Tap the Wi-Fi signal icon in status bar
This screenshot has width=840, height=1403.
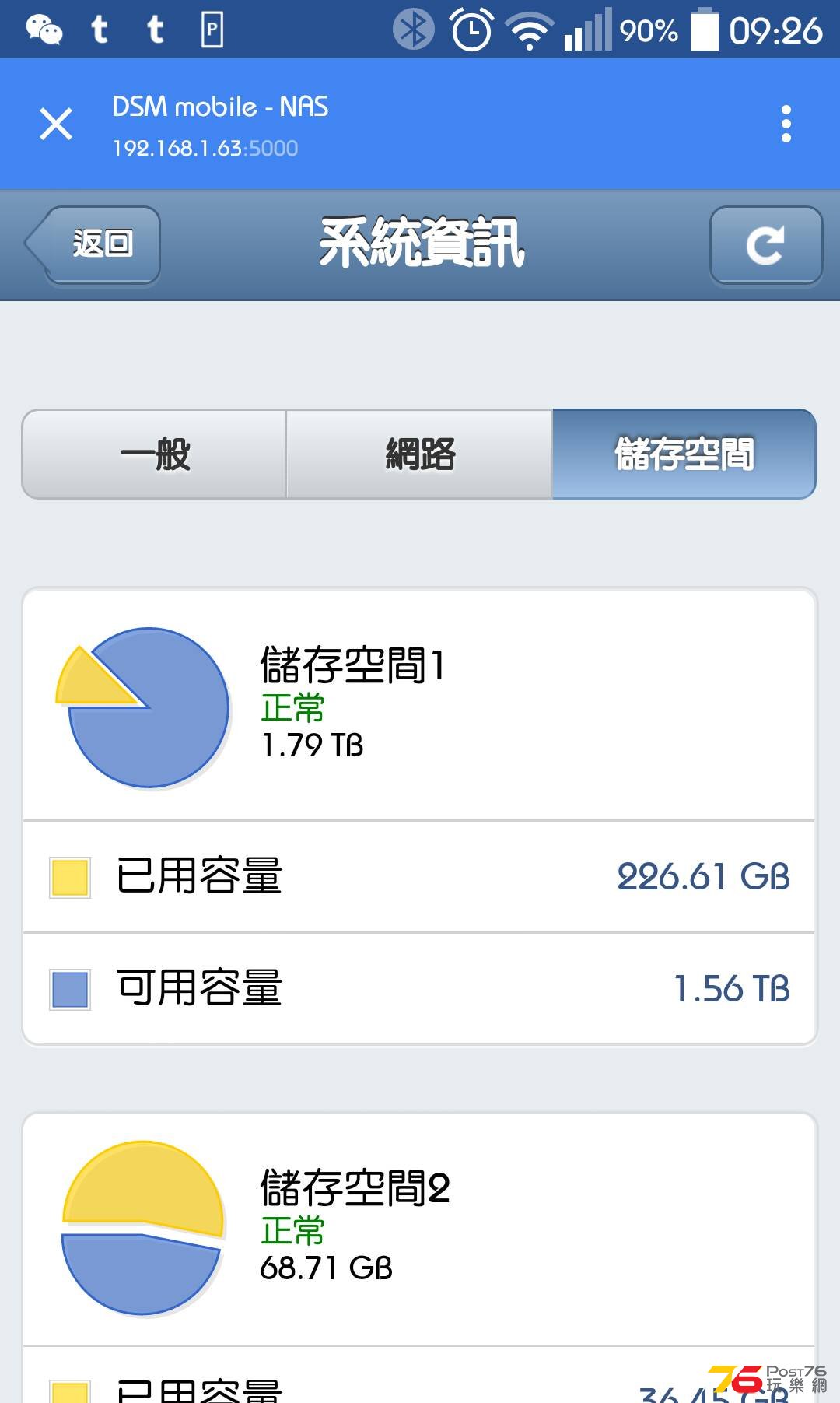(x=529, y=30)
